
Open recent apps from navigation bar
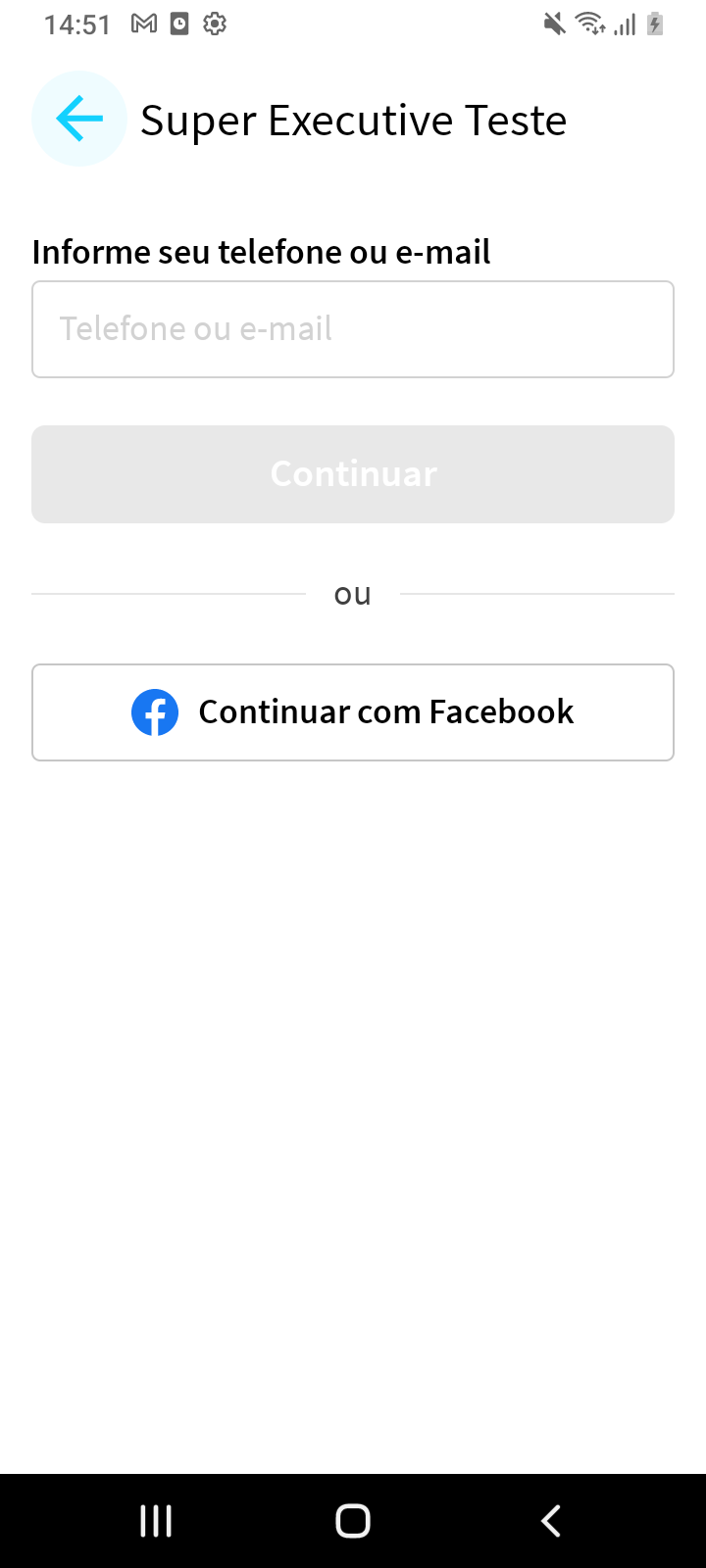pyautogui.click(x=156, y=1521)
